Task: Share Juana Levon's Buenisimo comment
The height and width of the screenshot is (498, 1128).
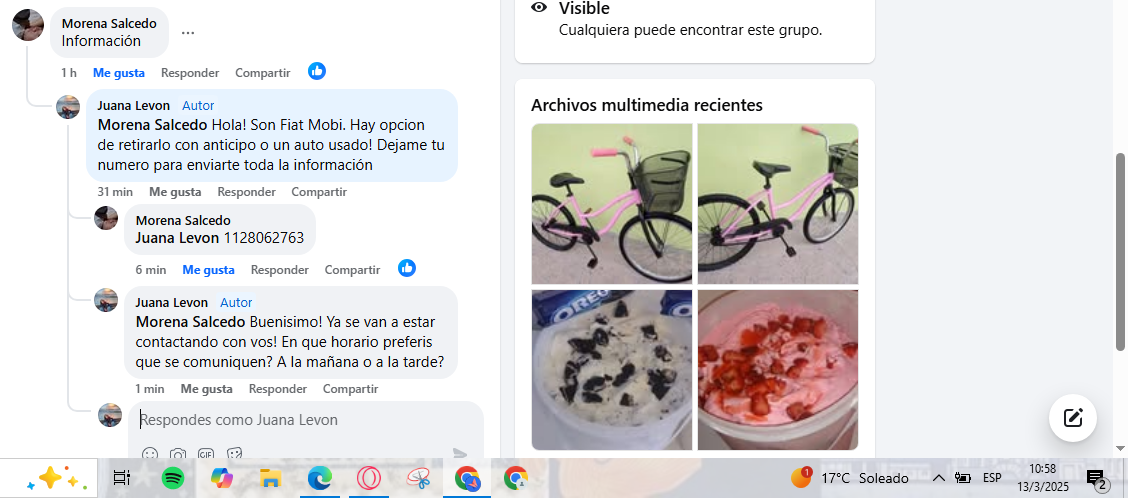Action: [350, 389]
